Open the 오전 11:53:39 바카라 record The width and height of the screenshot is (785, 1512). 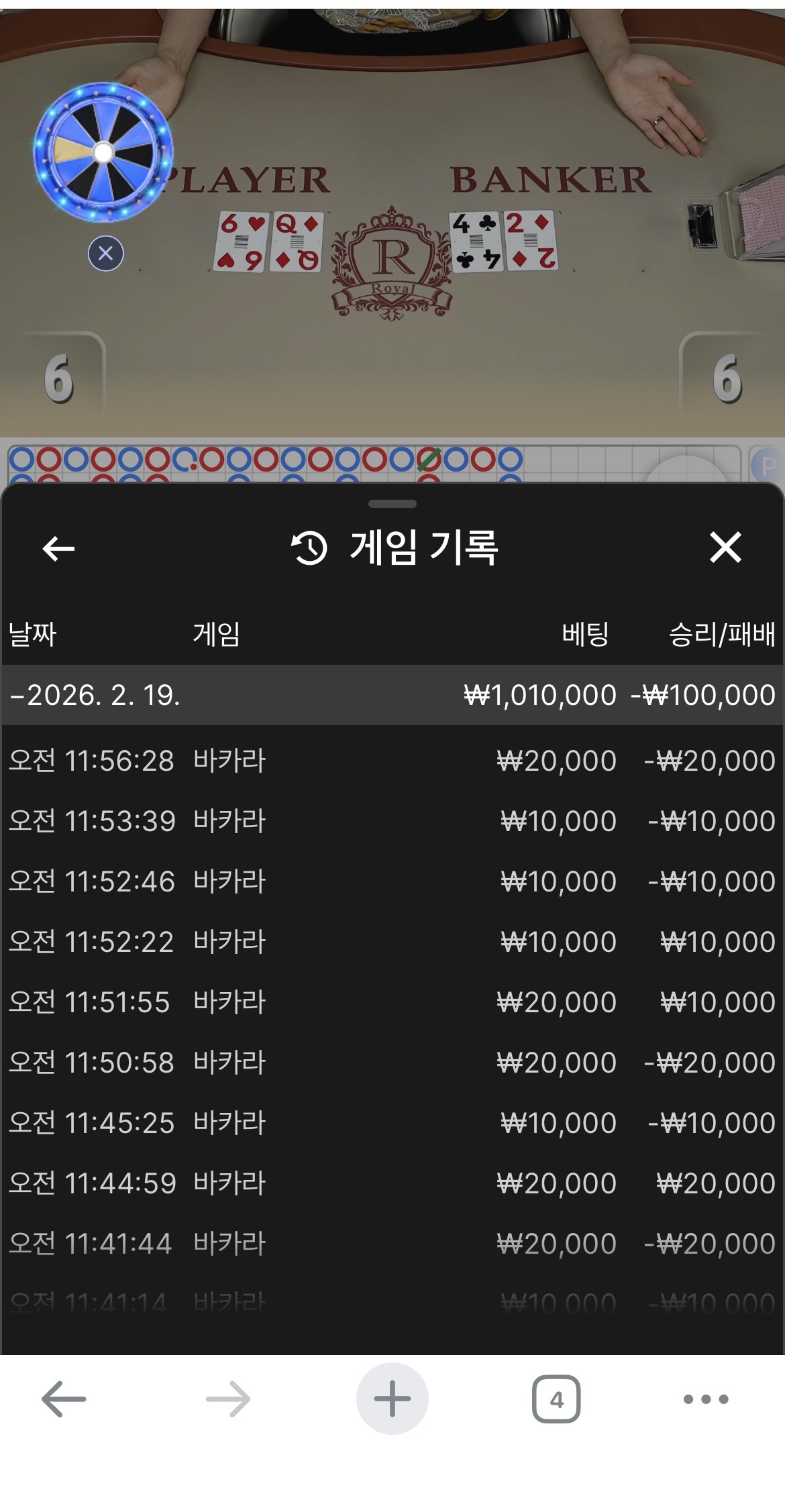coord(392,821)
